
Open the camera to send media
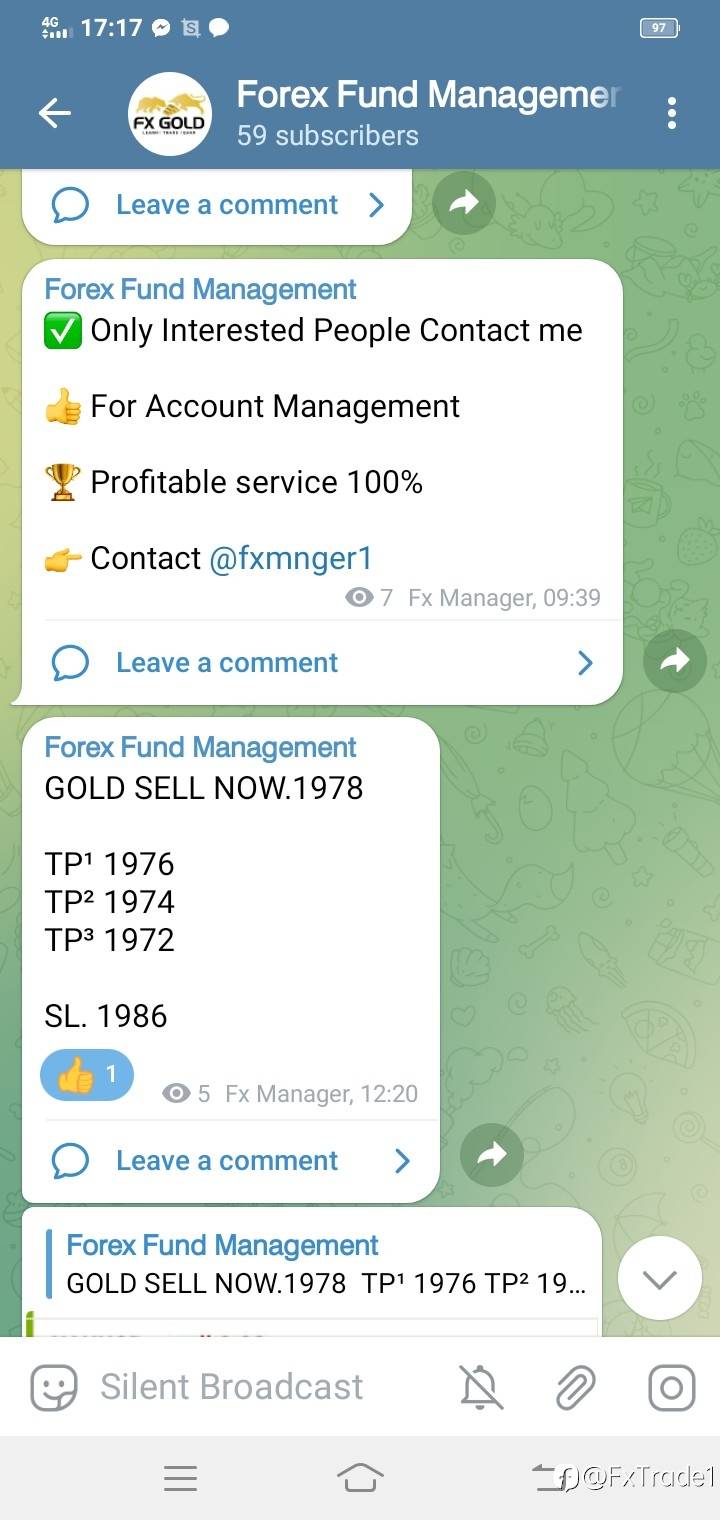(x=671, y=1387)
